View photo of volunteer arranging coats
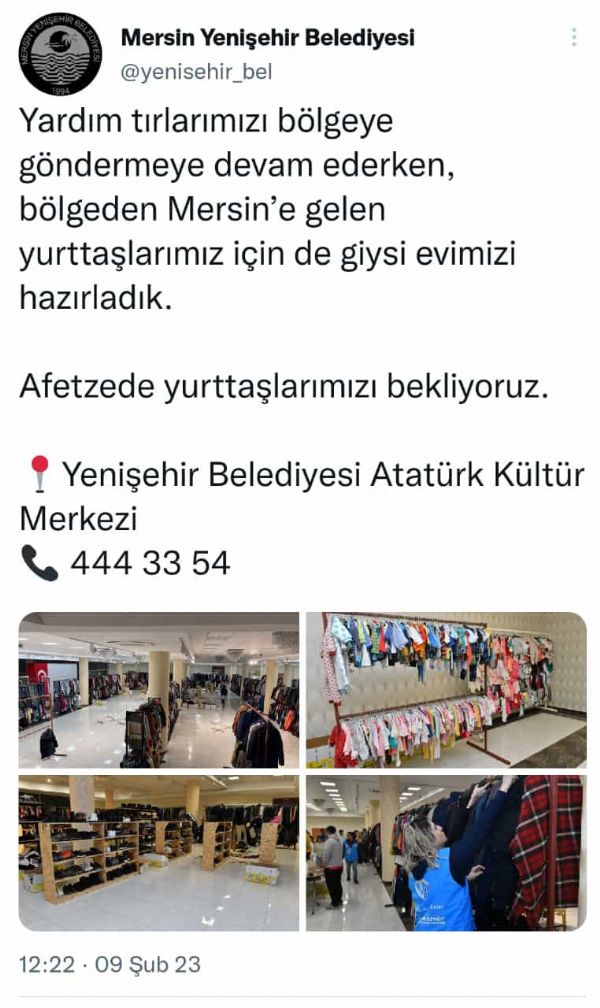The width and height of the screenshot is (600, 1008). point(446,853)
